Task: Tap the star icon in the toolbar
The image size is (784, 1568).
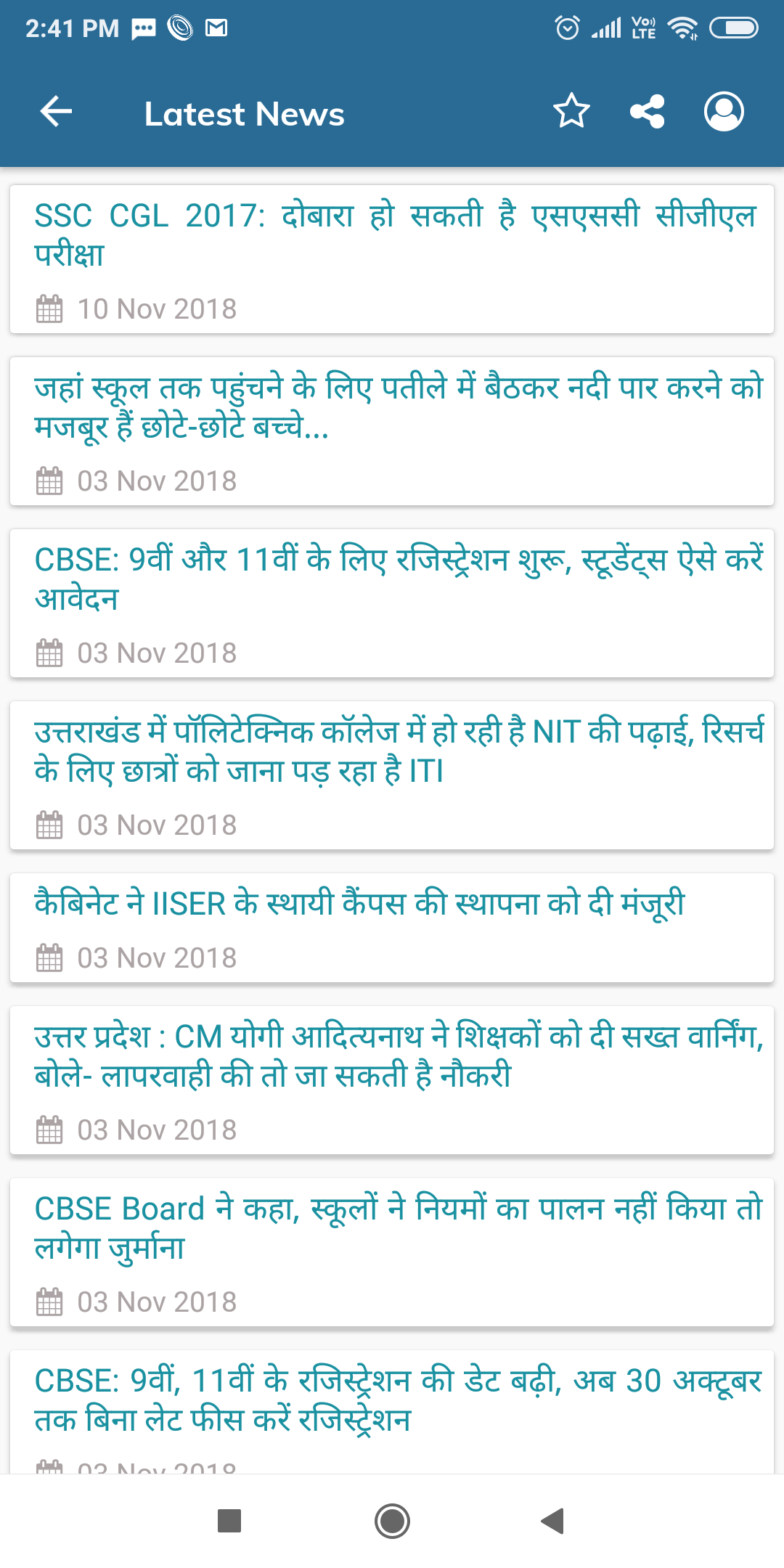Action: (x=571, y=112)
